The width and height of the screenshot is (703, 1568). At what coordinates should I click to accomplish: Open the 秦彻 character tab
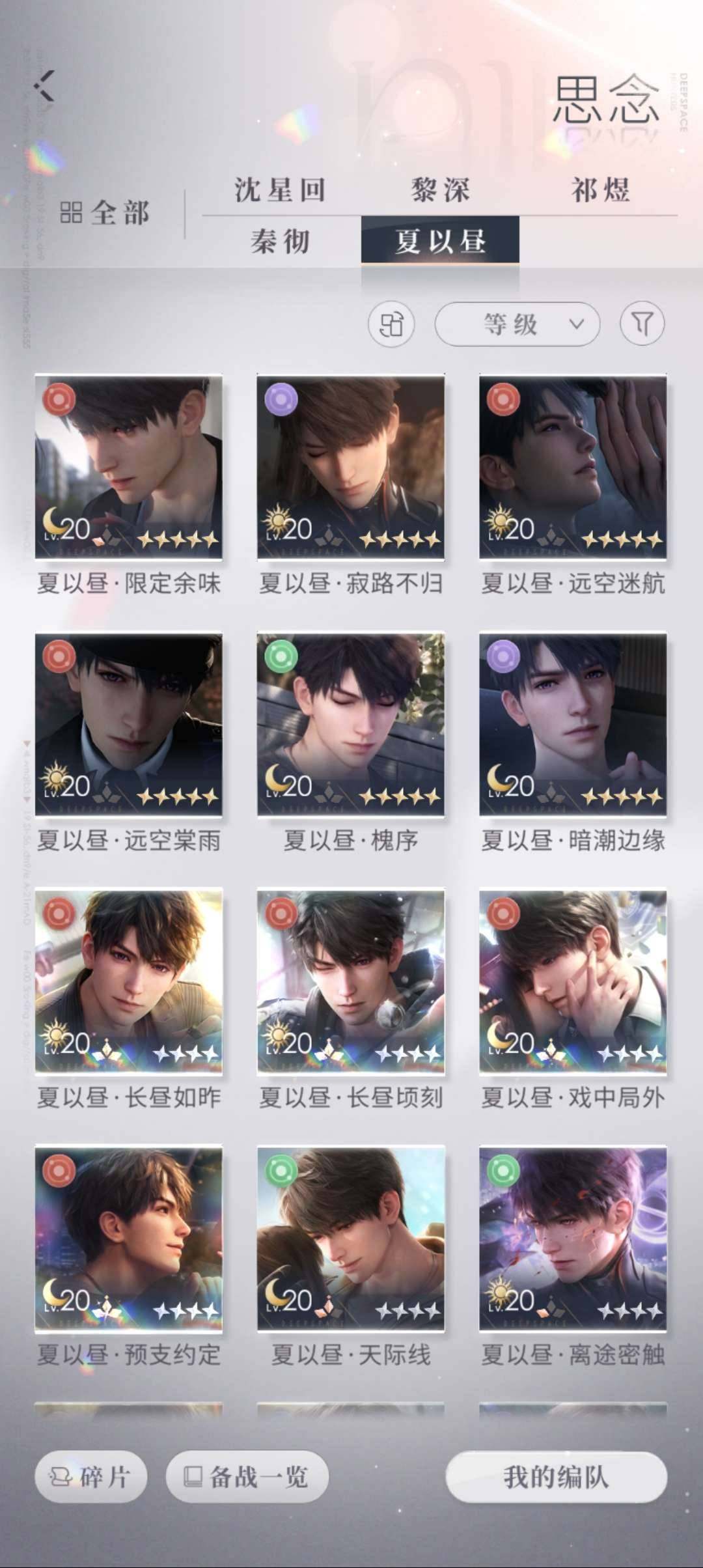click(x=280, y=242)
